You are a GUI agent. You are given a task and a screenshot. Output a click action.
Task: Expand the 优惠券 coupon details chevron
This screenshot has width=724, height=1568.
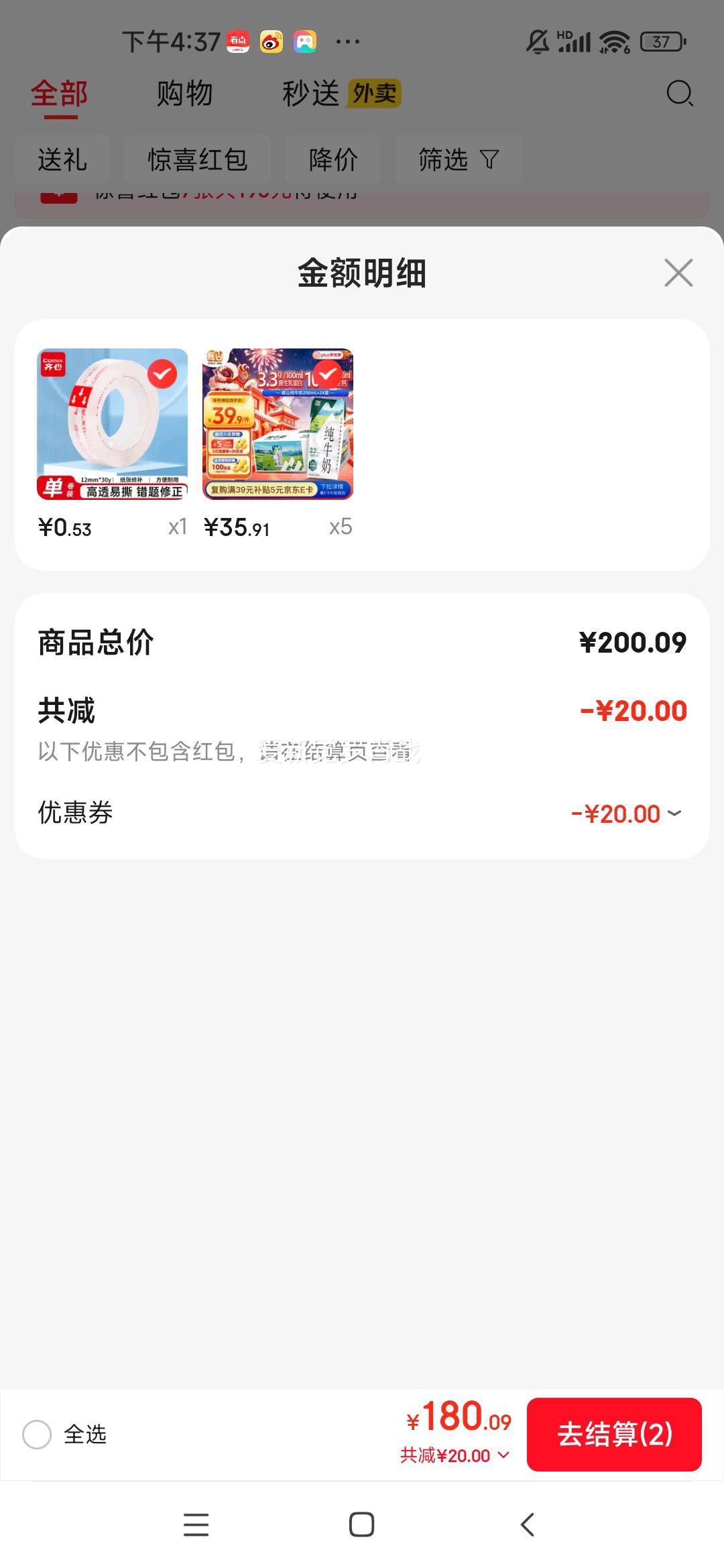tap(674, 813)
